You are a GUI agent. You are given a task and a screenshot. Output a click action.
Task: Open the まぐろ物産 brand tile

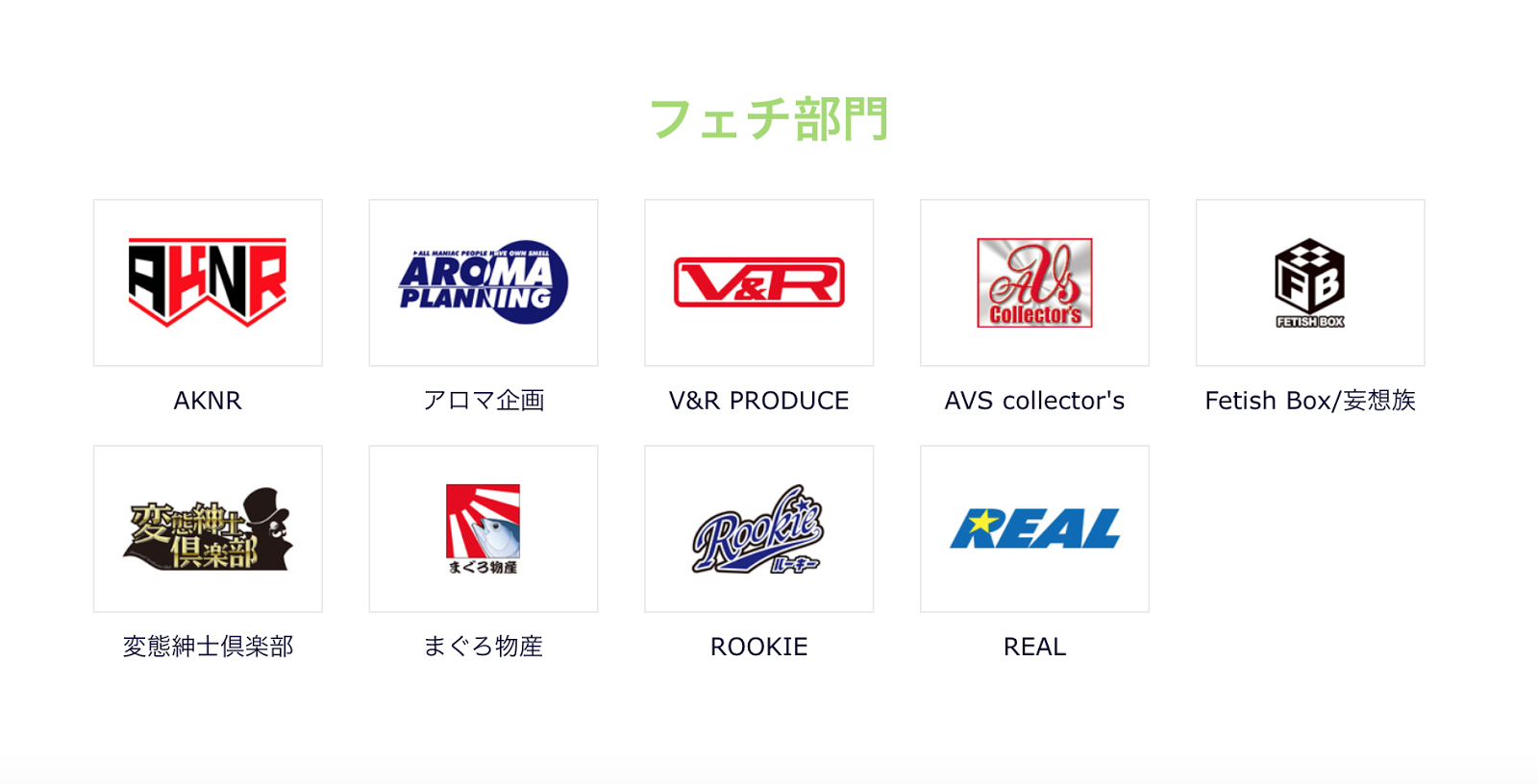[484, 528]
